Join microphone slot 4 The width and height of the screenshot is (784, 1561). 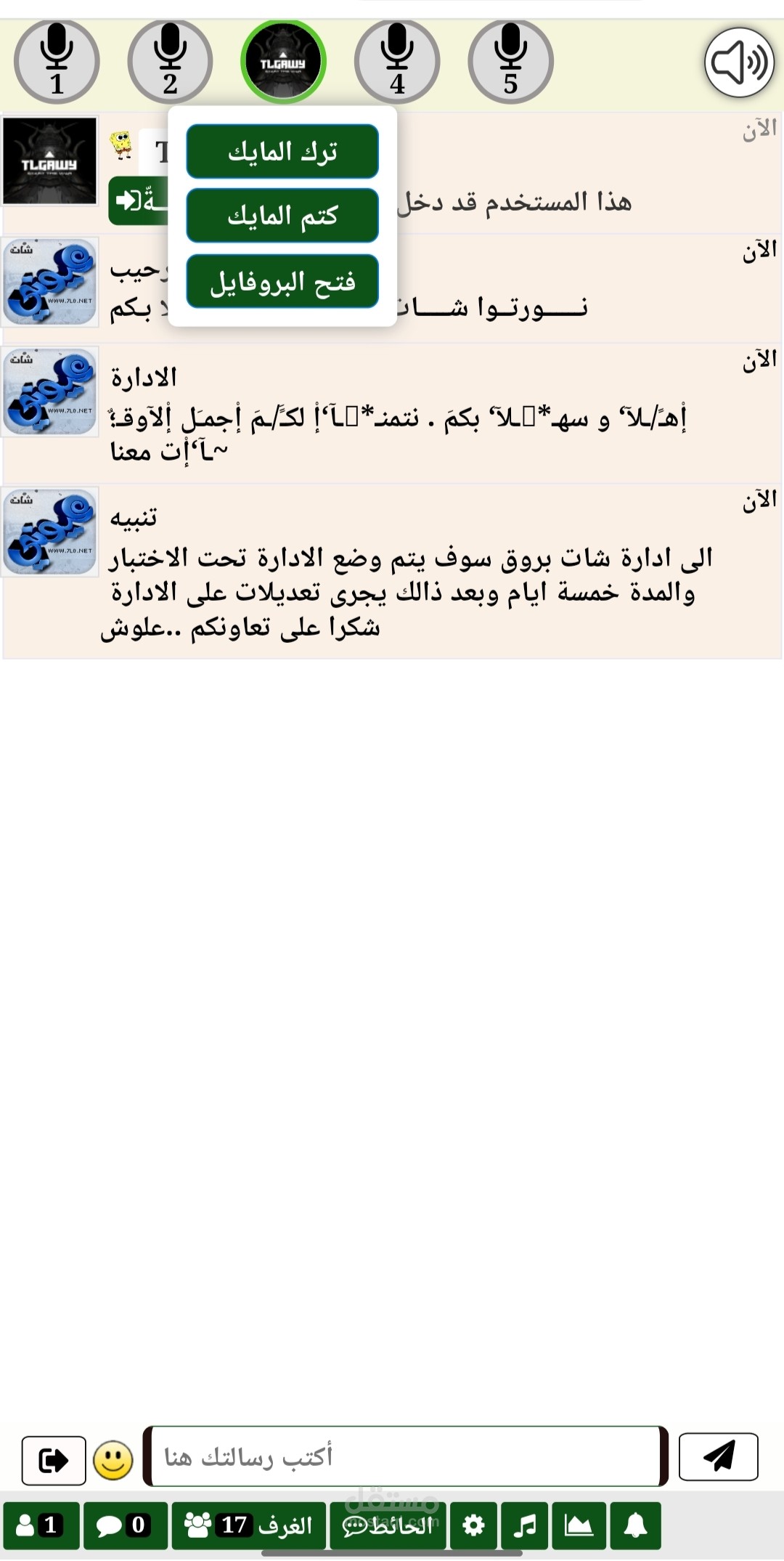[x=397, y=62]
